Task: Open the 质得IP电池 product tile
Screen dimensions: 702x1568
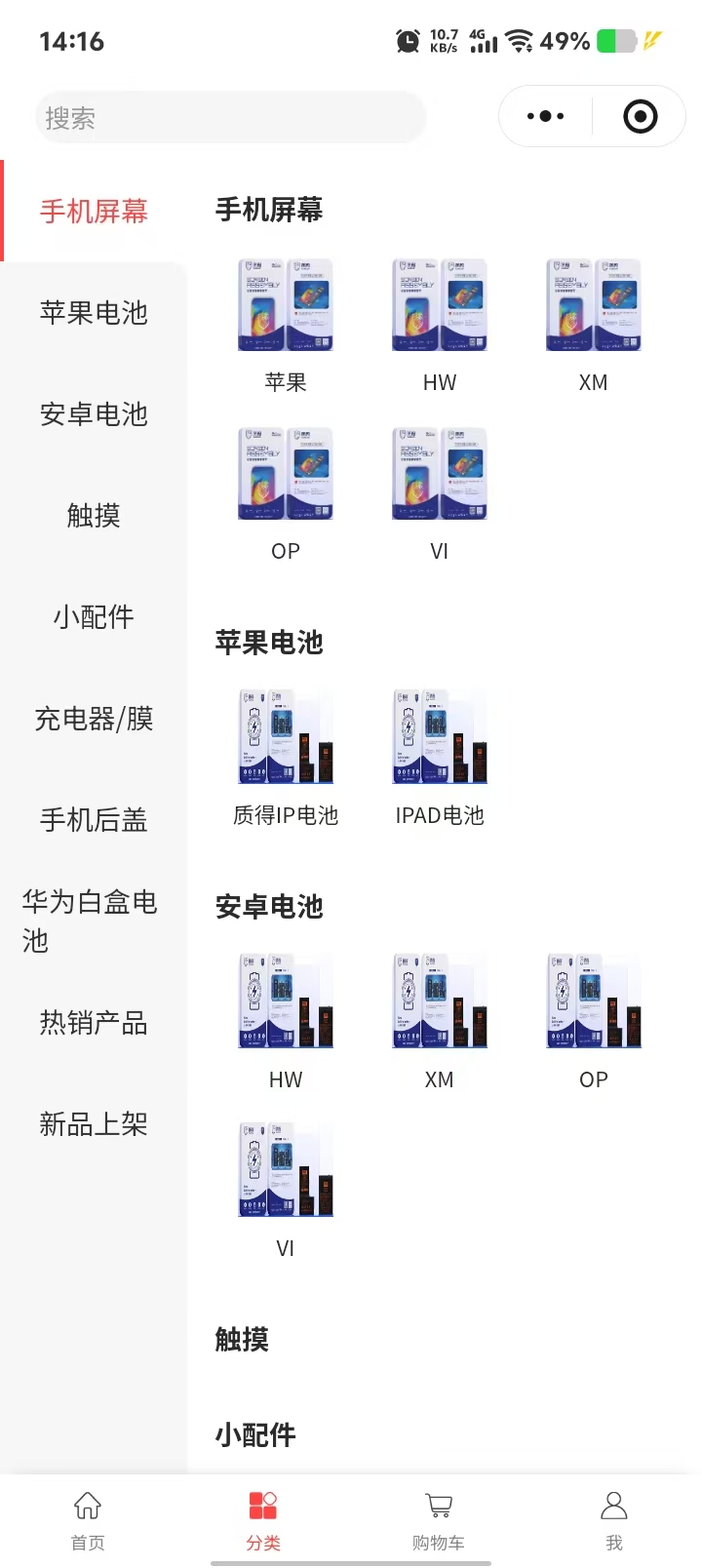Action: point(286,754)
